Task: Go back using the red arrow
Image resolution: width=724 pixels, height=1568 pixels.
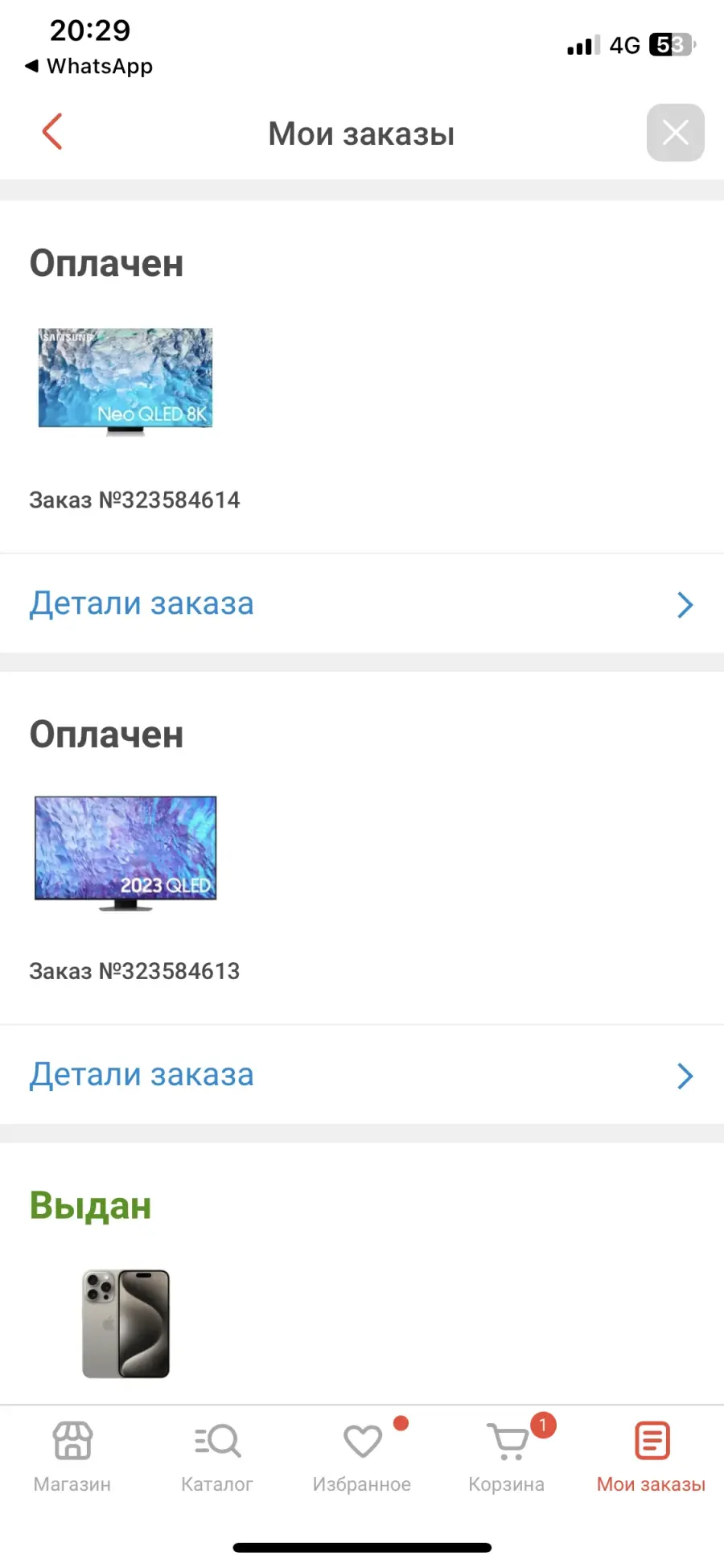Action: [x=52, y=132]
